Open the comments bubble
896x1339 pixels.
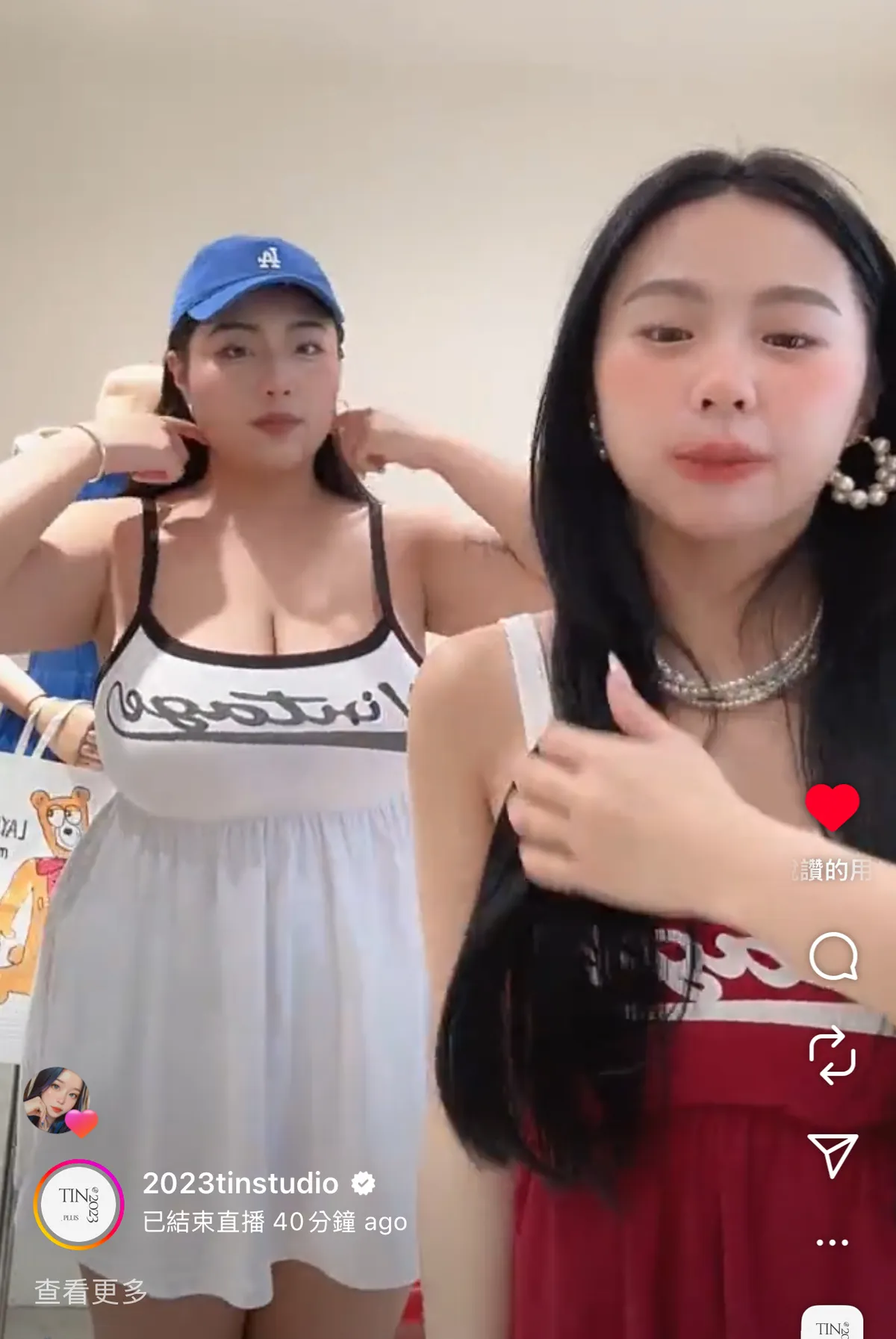[x=833, y=956]
